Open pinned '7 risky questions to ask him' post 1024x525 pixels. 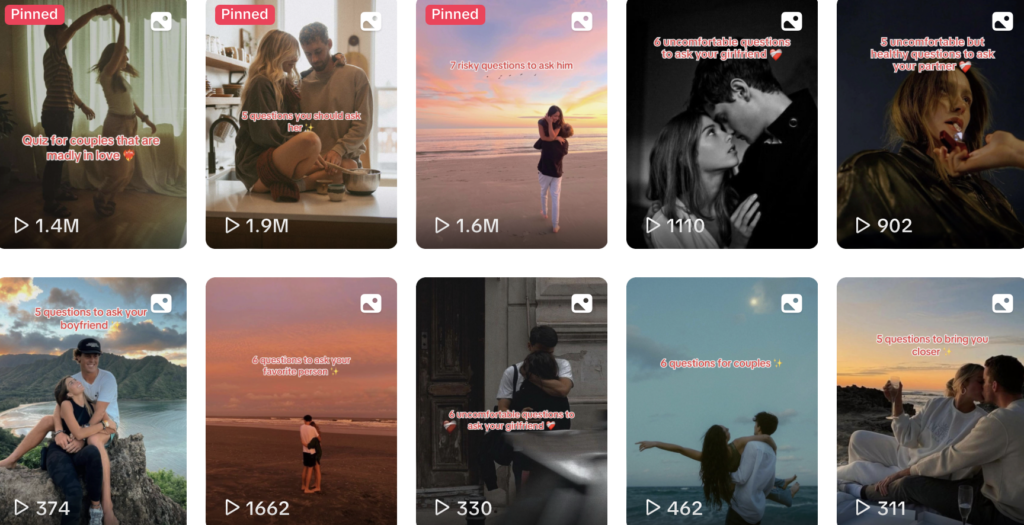511,125
